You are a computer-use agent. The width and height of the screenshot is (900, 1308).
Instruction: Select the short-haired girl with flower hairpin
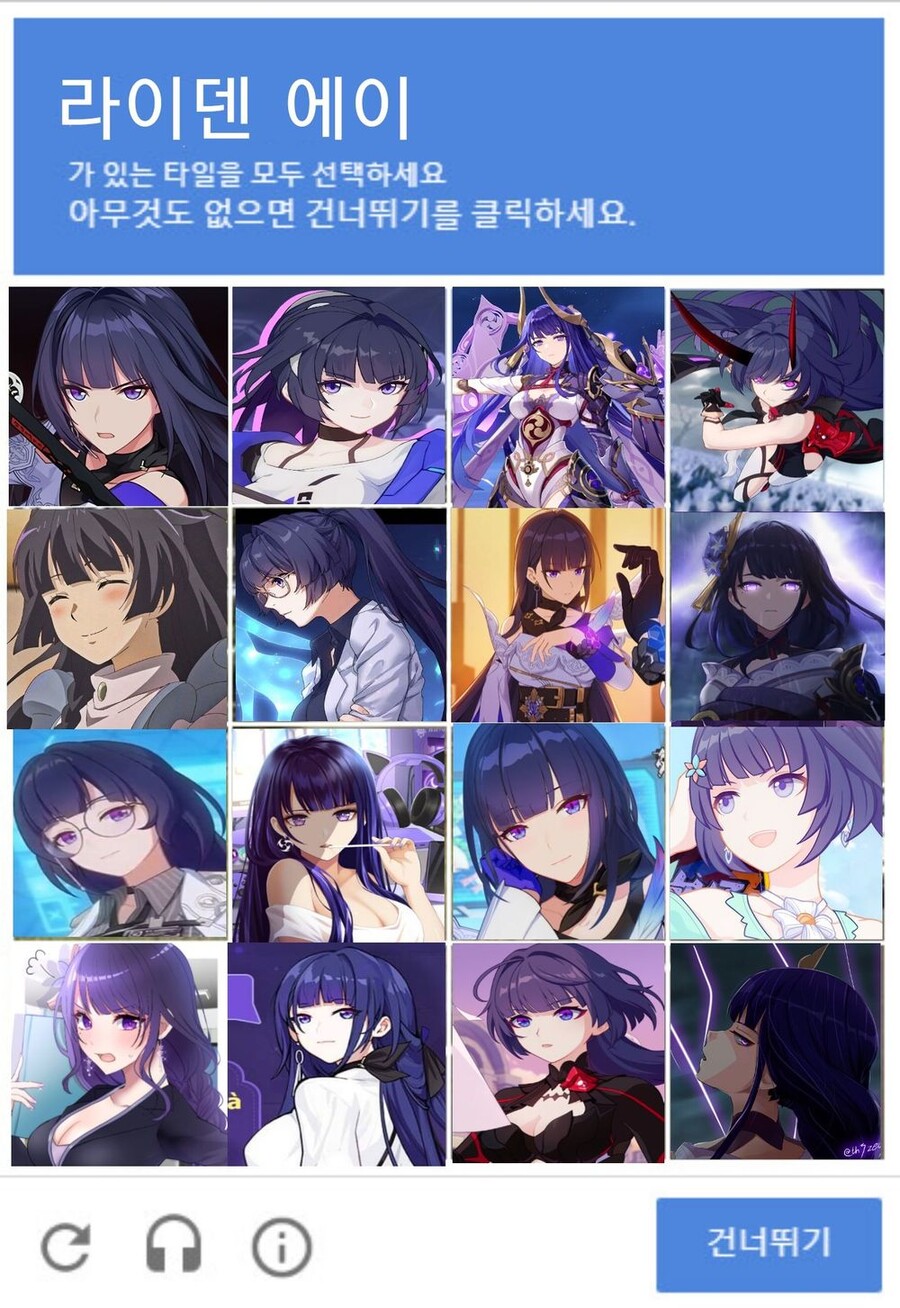777,834
